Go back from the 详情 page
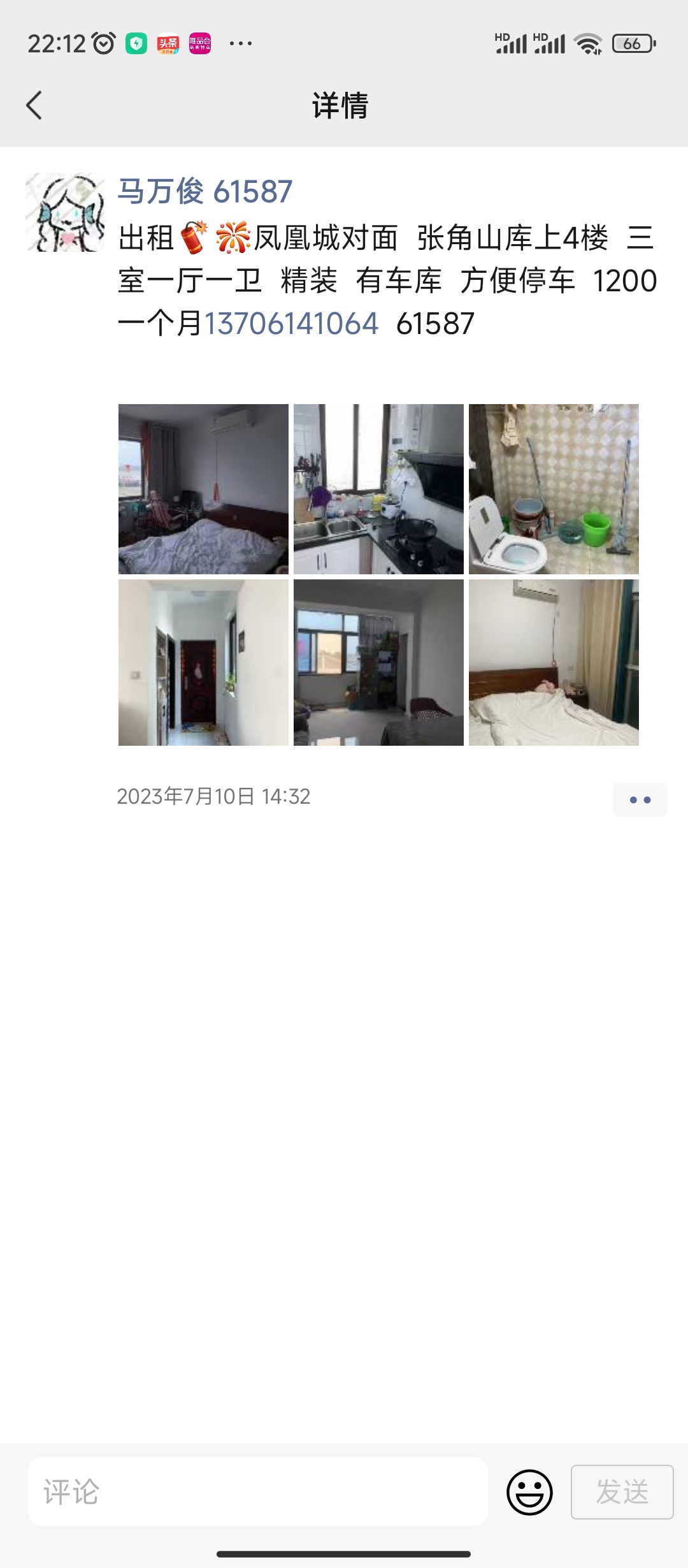The height and width of the screenshot is (1568, 688). point(34,106)
